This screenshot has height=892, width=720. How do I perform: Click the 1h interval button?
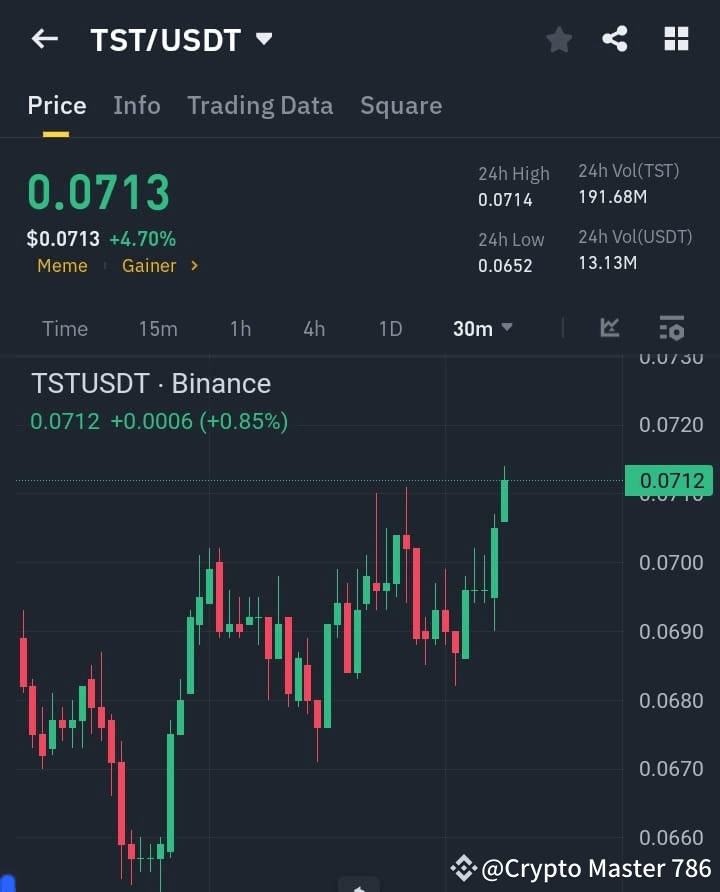click(240, 328)
